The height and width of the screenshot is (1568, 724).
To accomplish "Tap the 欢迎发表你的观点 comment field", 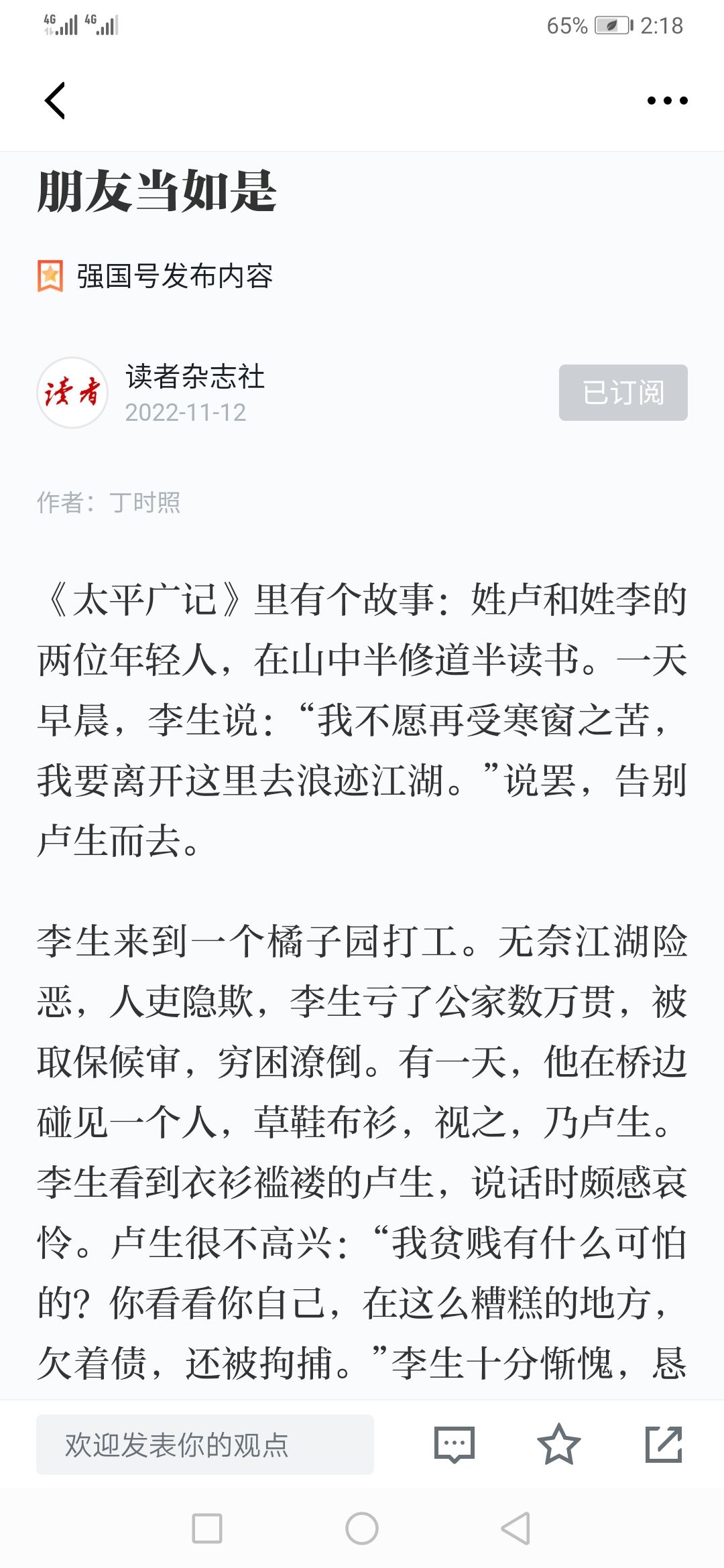I will coord(204,1445).
